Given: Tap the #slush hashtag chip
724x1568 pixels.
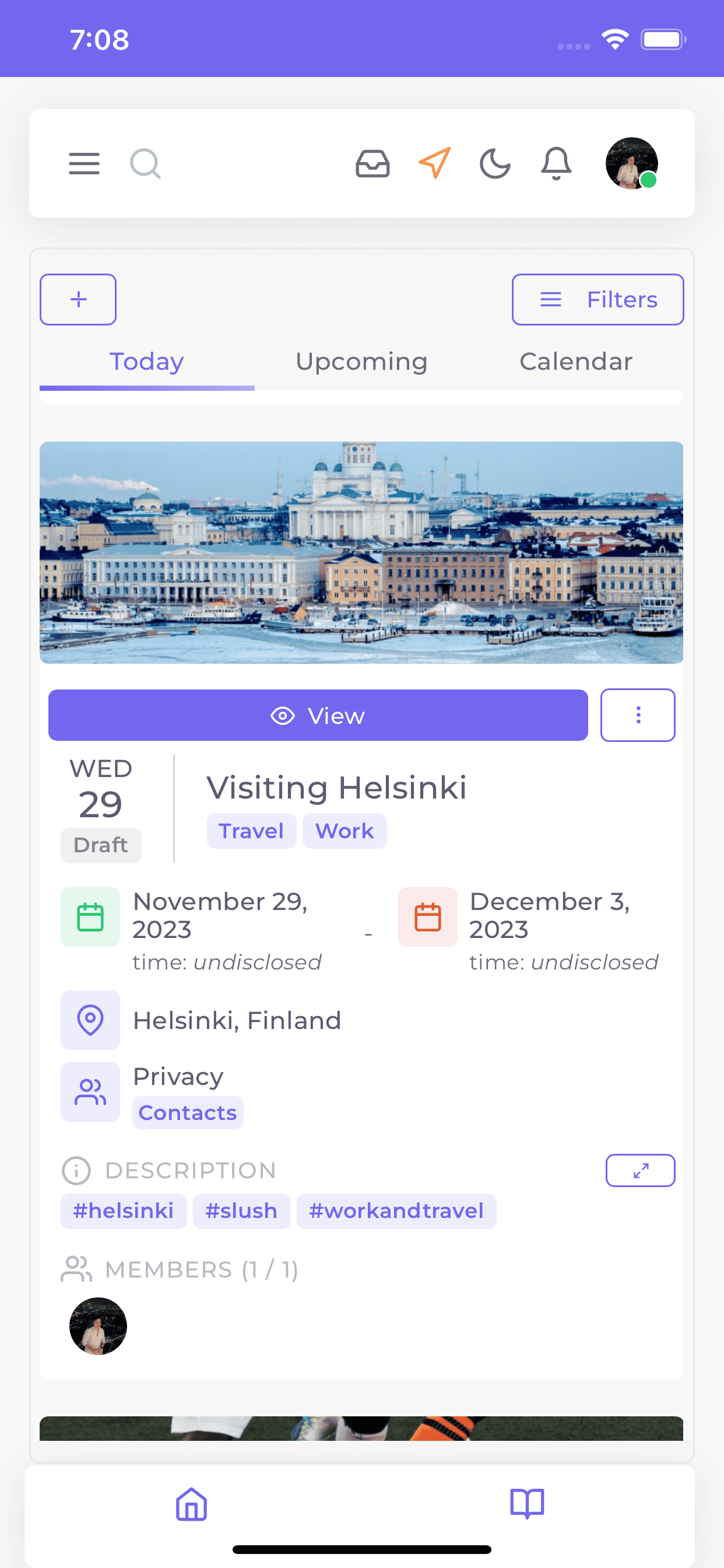Looking at the screenshot, I should tap(241, 1210).
